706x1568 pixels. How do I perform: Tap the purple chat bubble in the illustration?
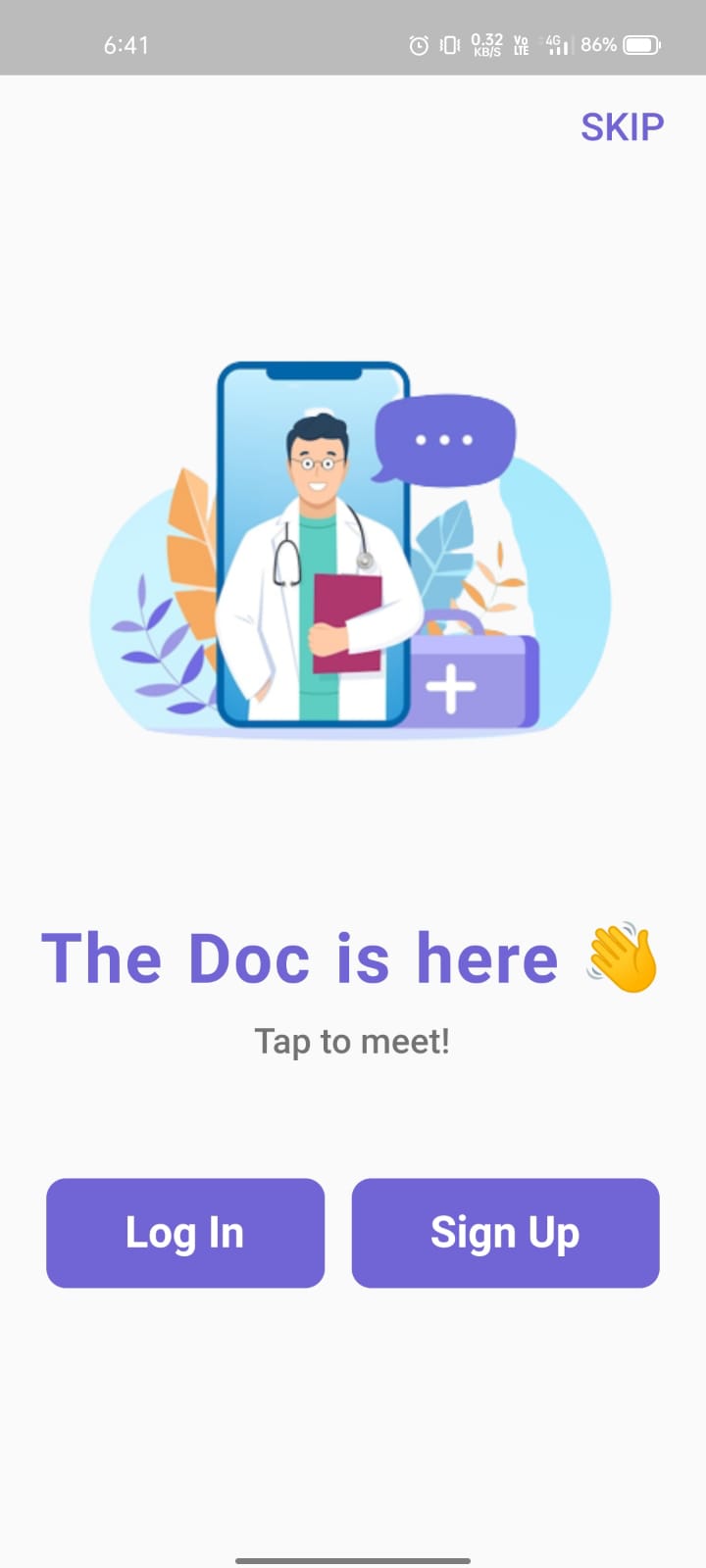point(443,440)
